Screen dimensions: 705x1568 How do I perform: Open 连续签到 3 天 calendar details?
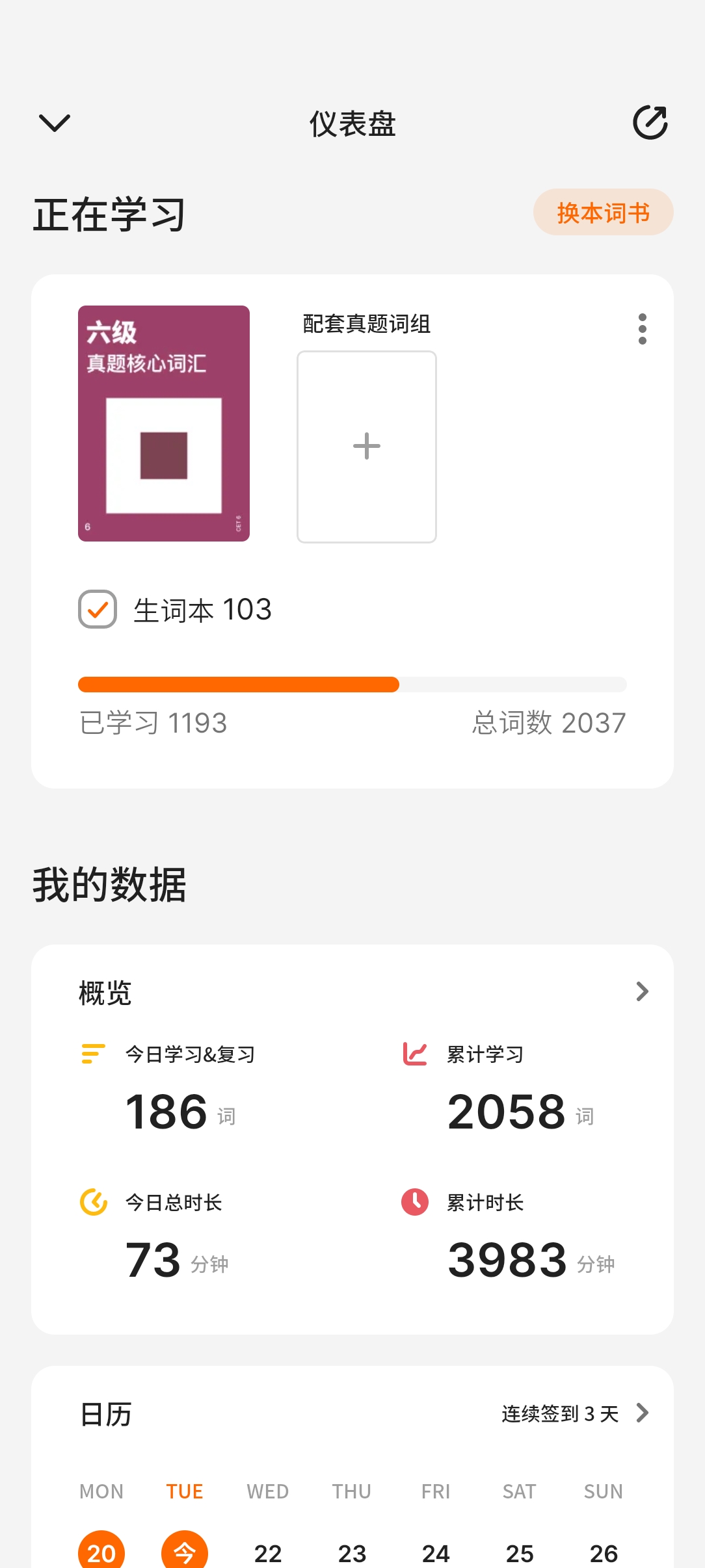coord(575,1413)
